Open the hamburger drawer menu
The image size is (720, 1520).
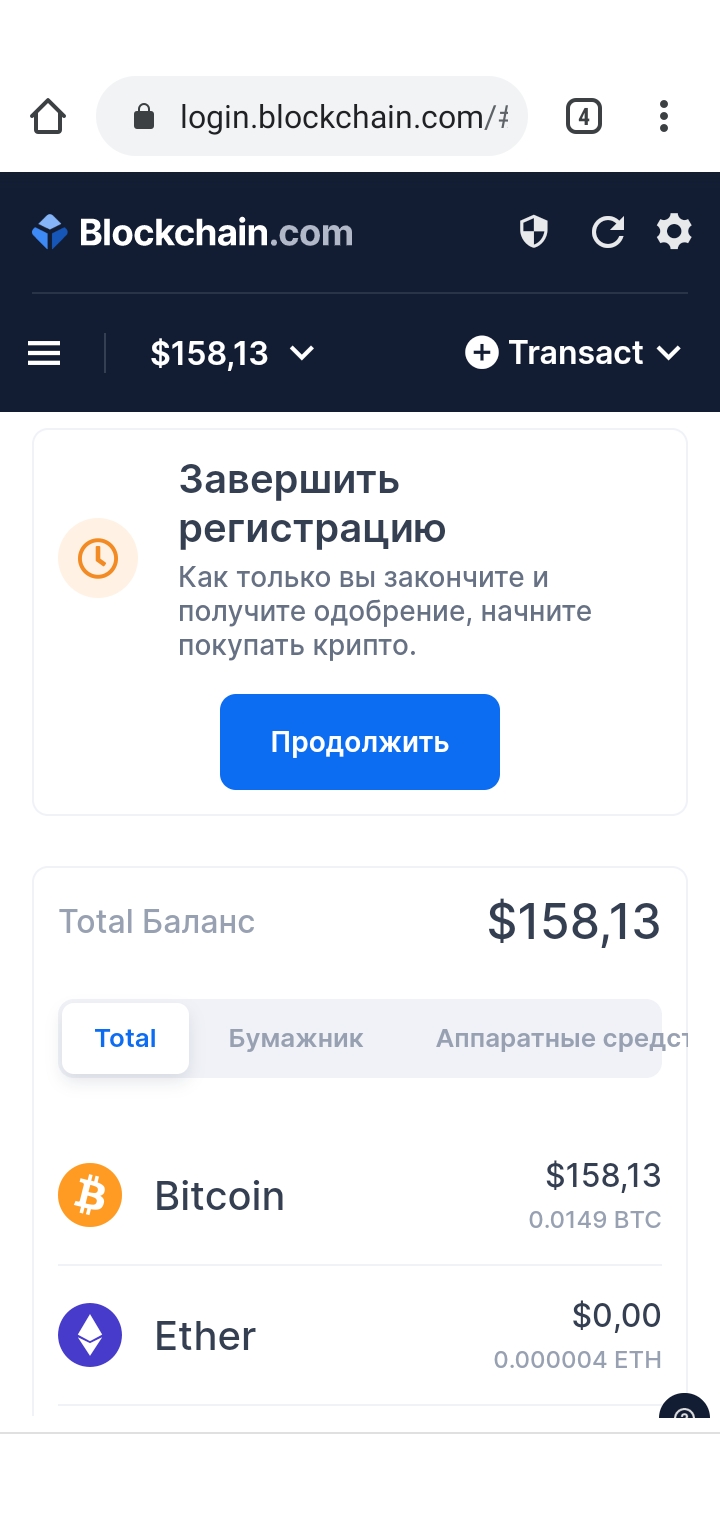44,353
